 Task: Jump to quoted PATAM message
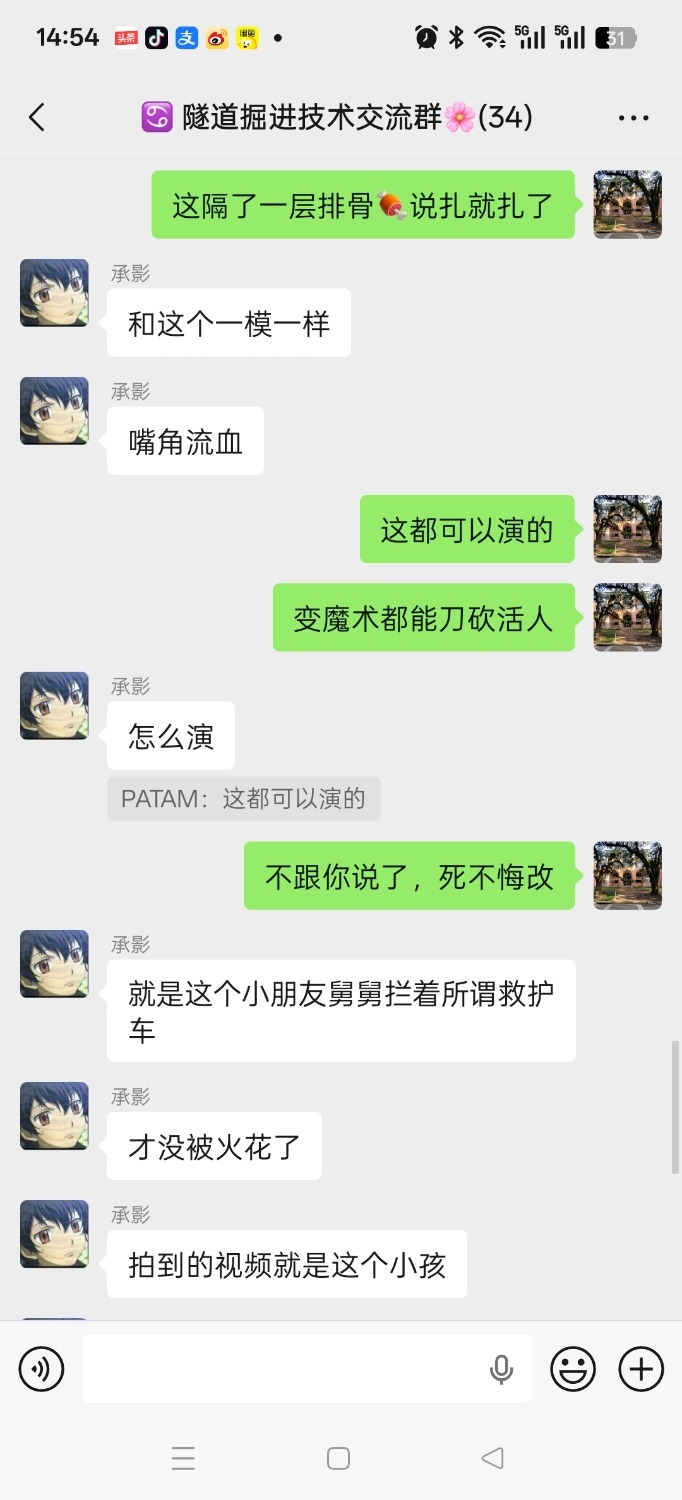coord(243,799)
